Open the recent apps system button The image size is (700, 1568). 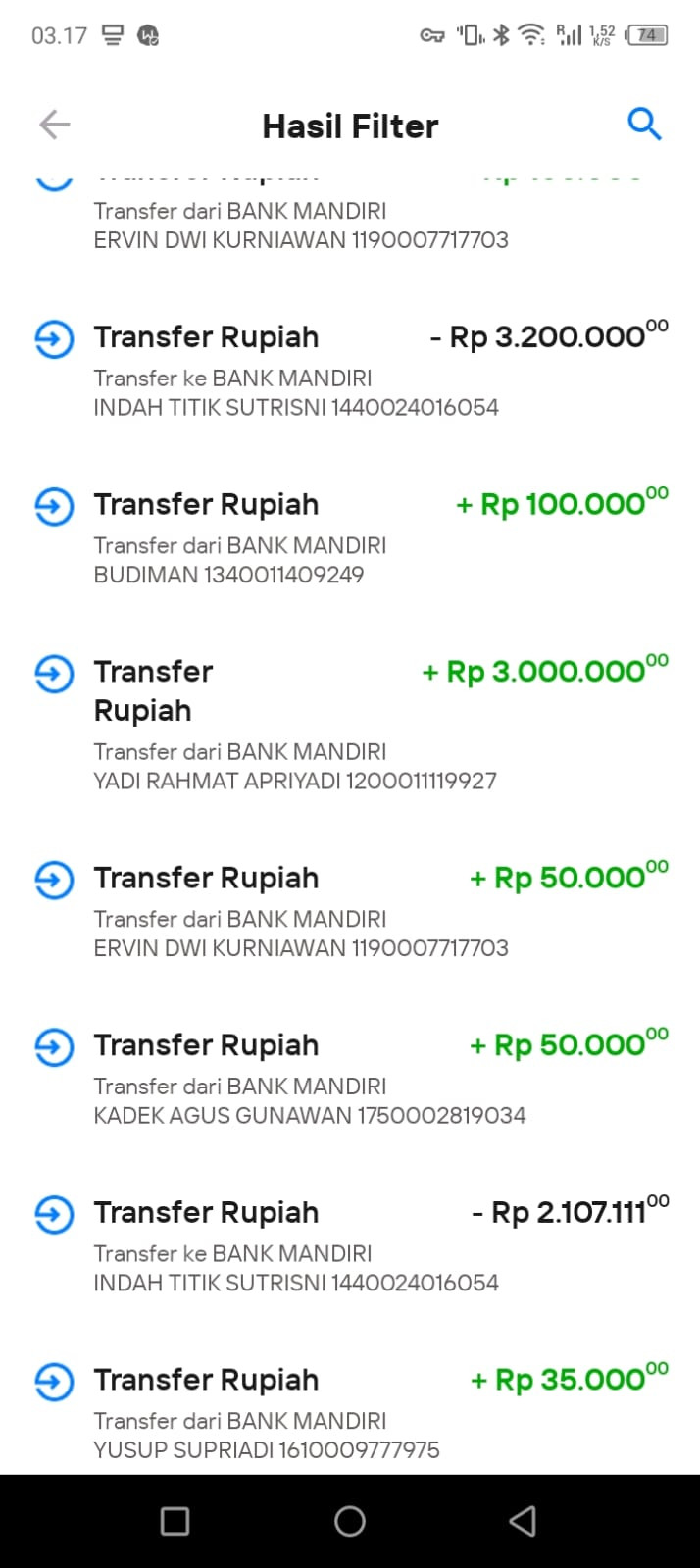(x=175, y=1521)
